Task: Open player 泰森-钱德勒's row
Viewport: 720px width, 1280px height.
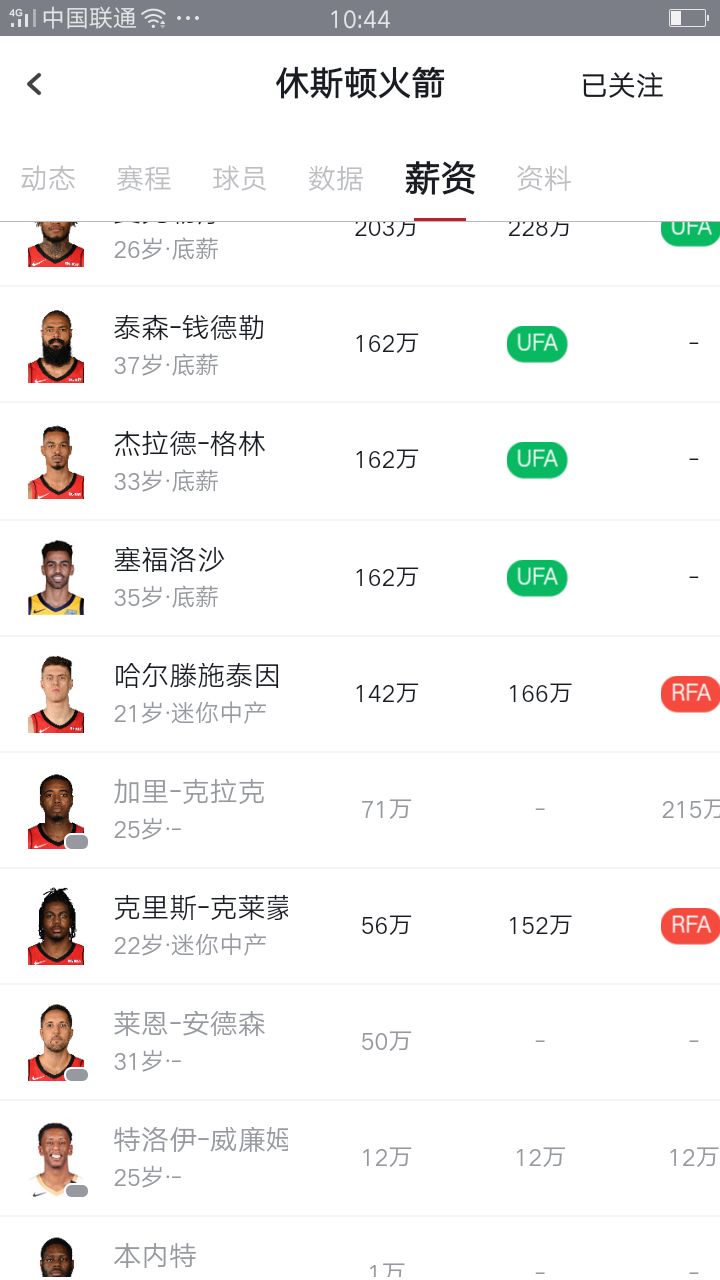Action: [189, 344]
